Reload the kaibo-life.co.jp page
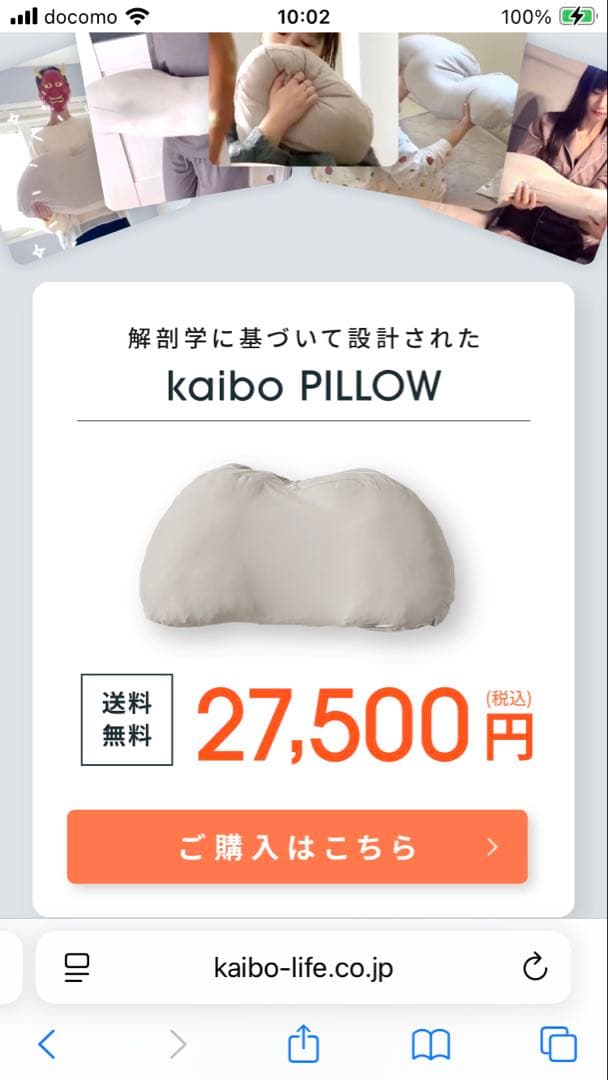Image resolution: width=608 pixels, height=1080 pixels. [x=535, y=967]
